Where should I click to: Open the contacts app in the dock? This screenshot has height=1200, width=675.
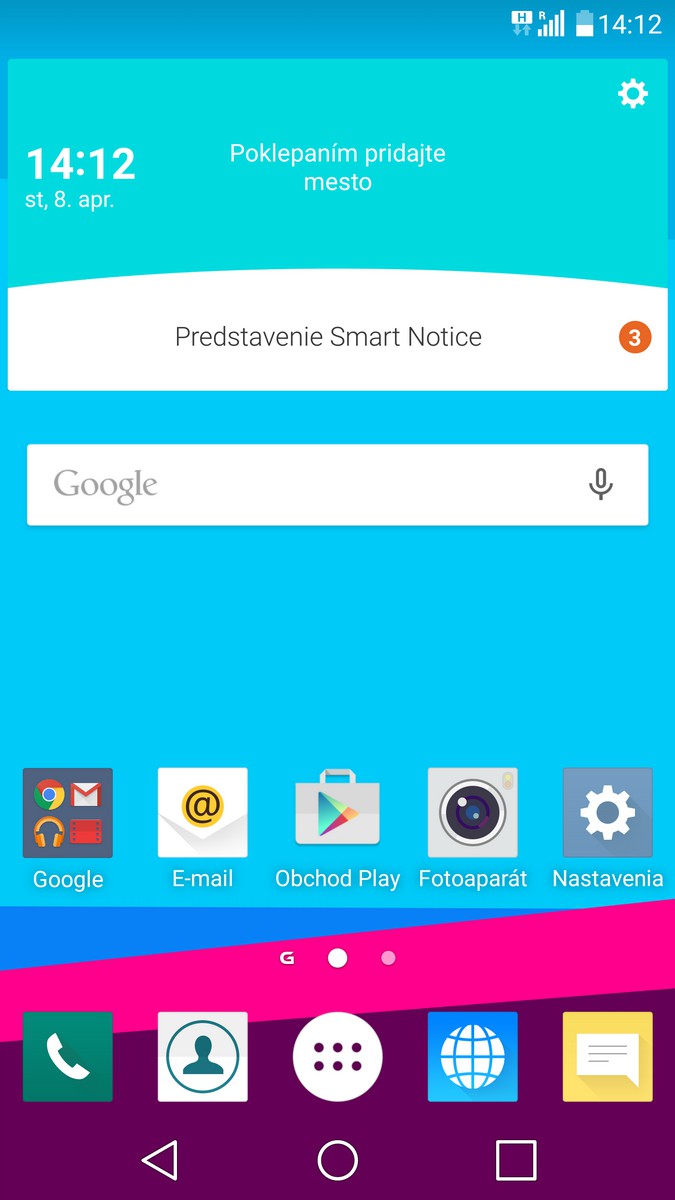click(x=202, y=1056)
